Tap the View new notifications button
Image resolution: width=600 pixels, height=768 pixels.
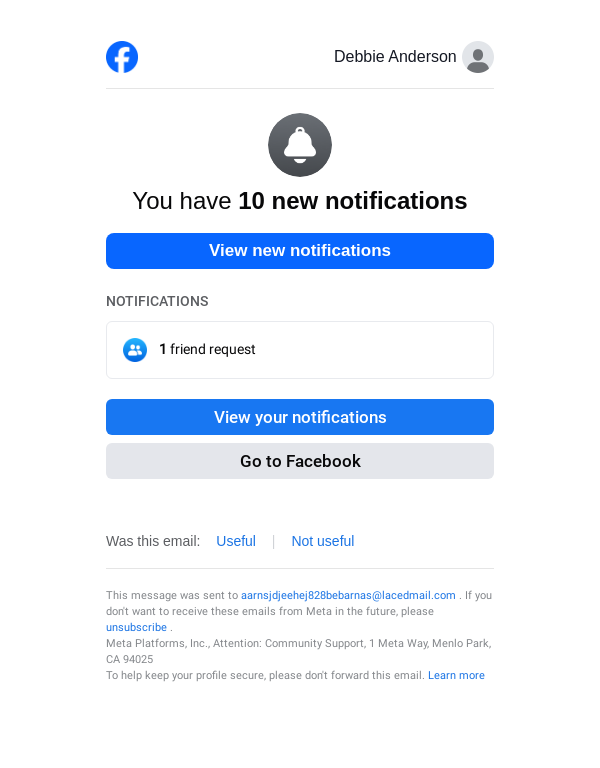pos(300,251)
